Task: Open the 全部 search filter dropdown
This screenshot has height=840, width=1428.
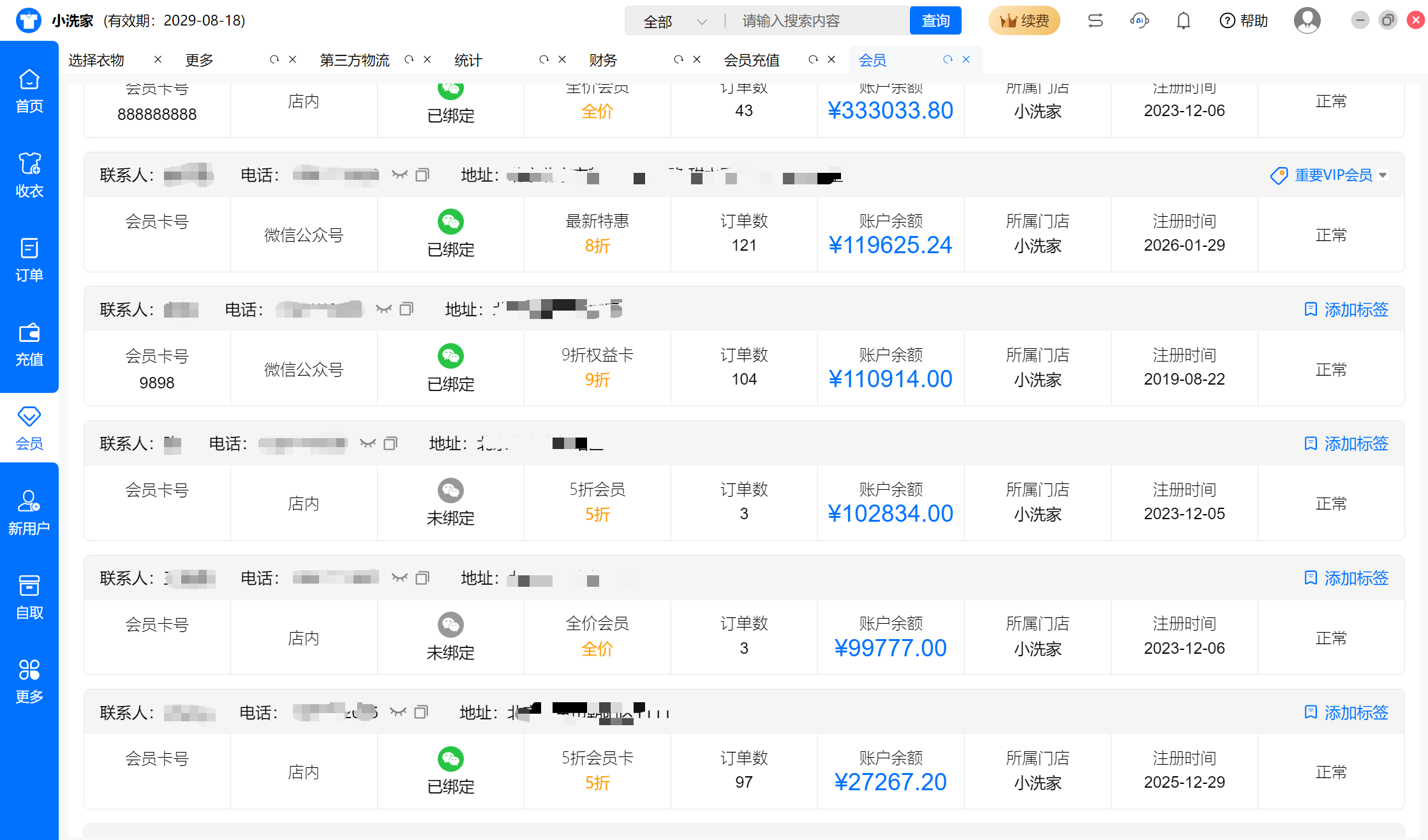Action: tap(675, 22)
